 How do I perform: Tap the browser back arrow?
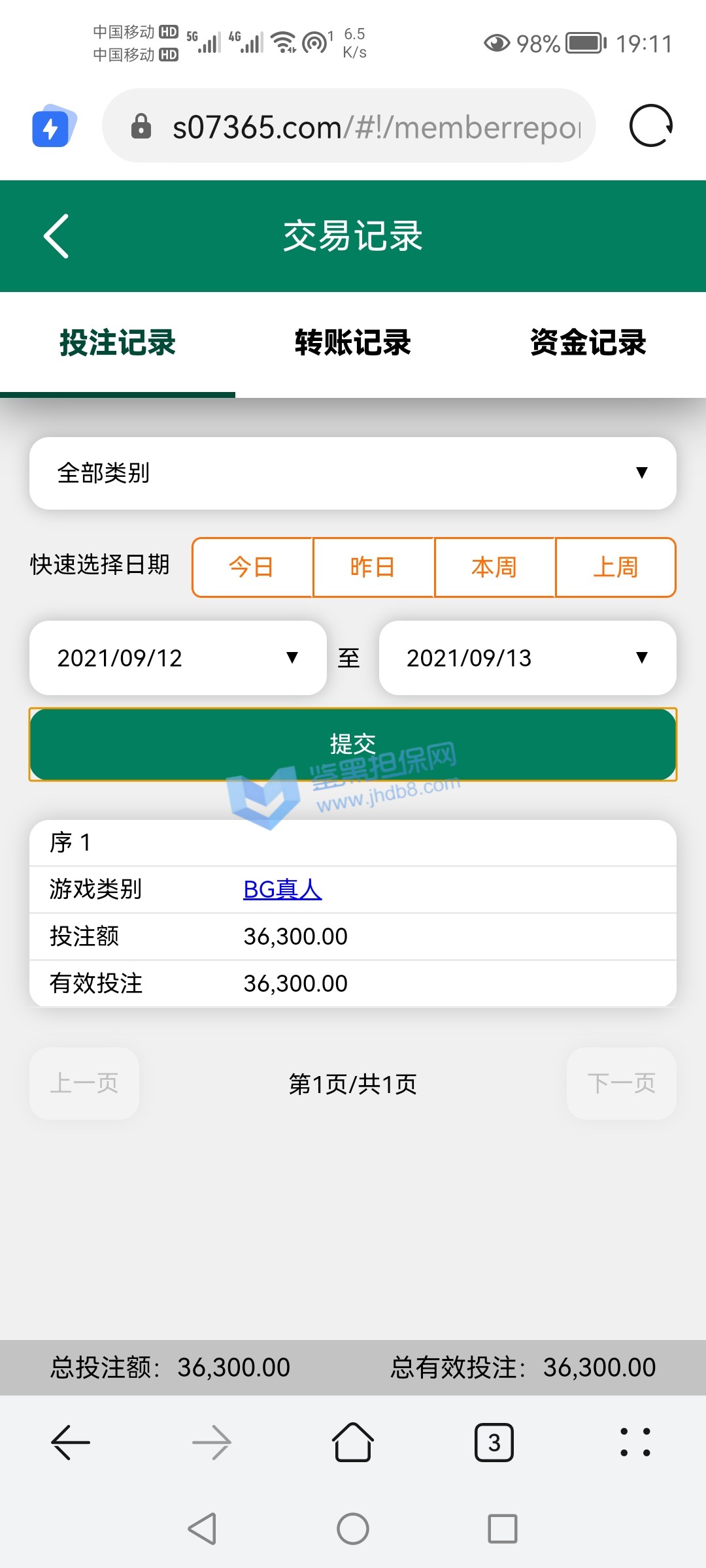tap(71, 1443)
